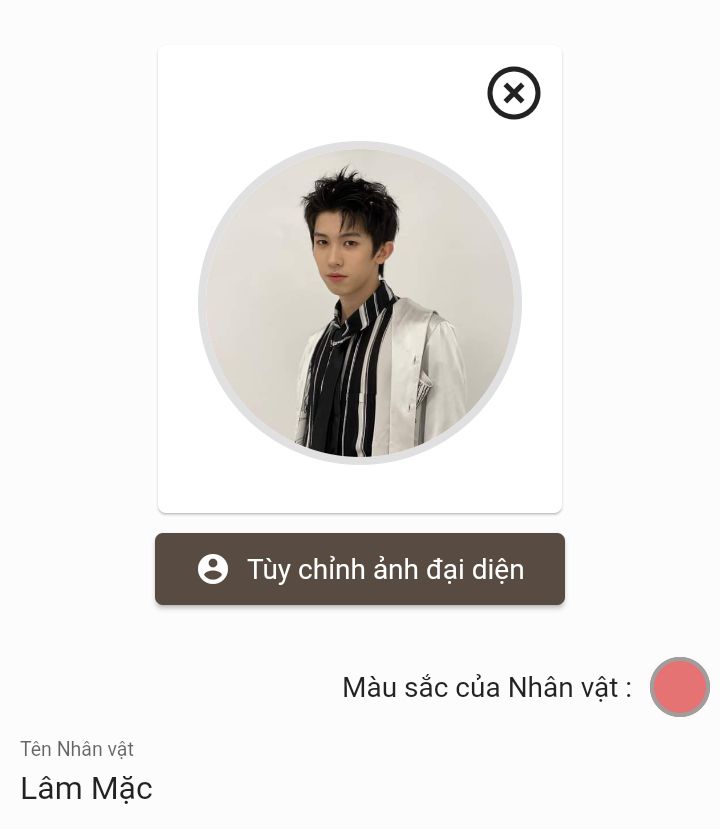Viewport: 720px width, 829px height.
Task: Open the character color picker swatch
Action: point(680,687)
